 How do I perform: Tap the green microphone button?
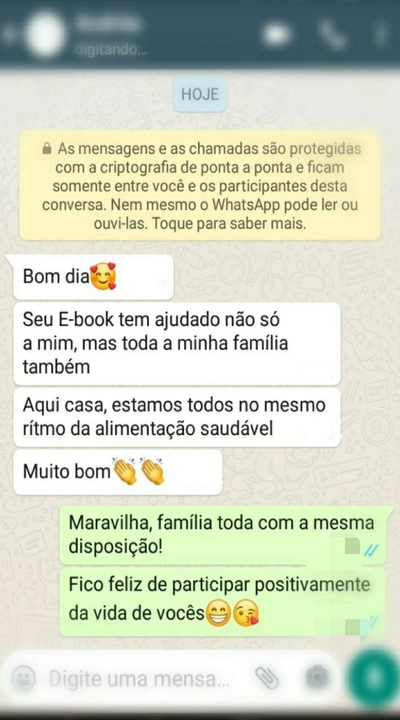[x=375, y=678]
